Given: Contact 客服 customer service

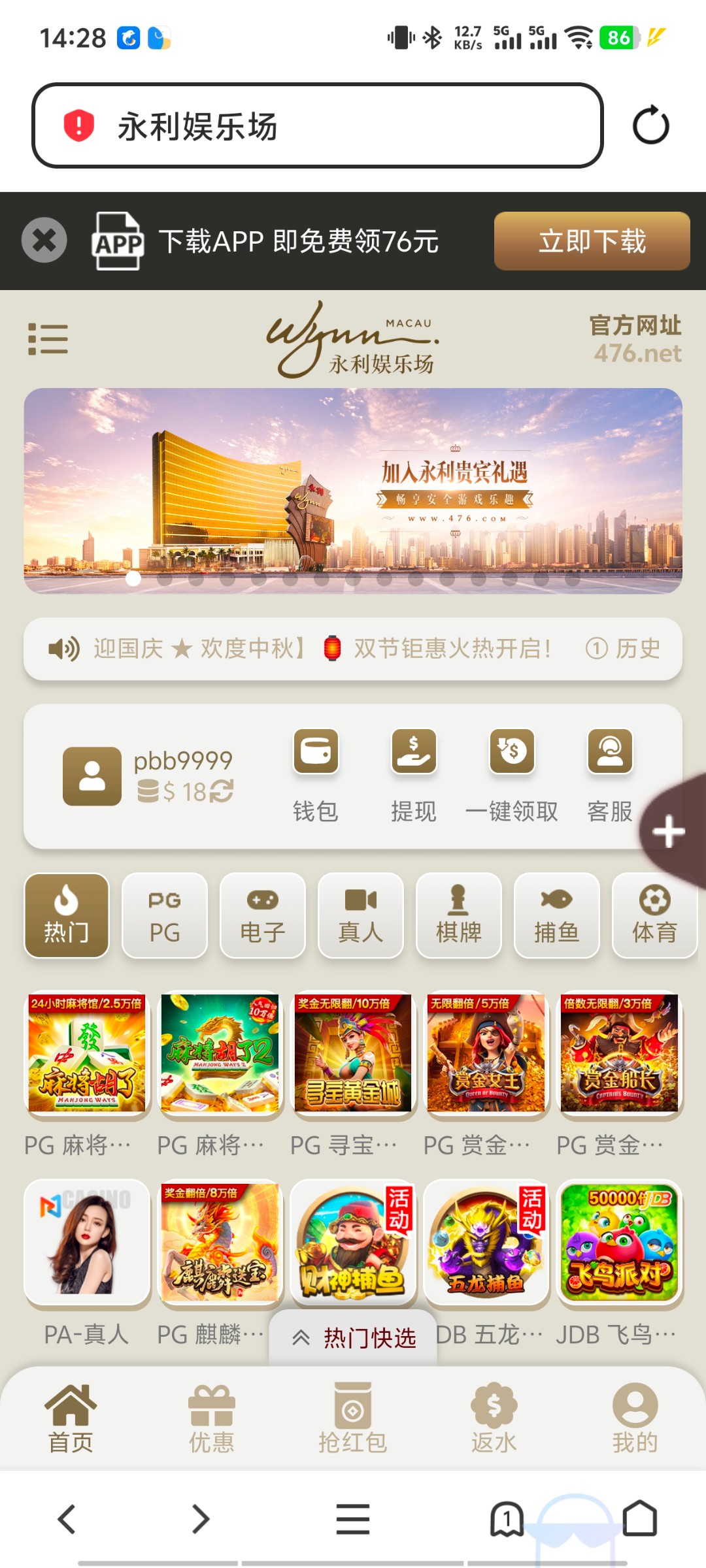Looking at the screenshot, I should (610, 775).
